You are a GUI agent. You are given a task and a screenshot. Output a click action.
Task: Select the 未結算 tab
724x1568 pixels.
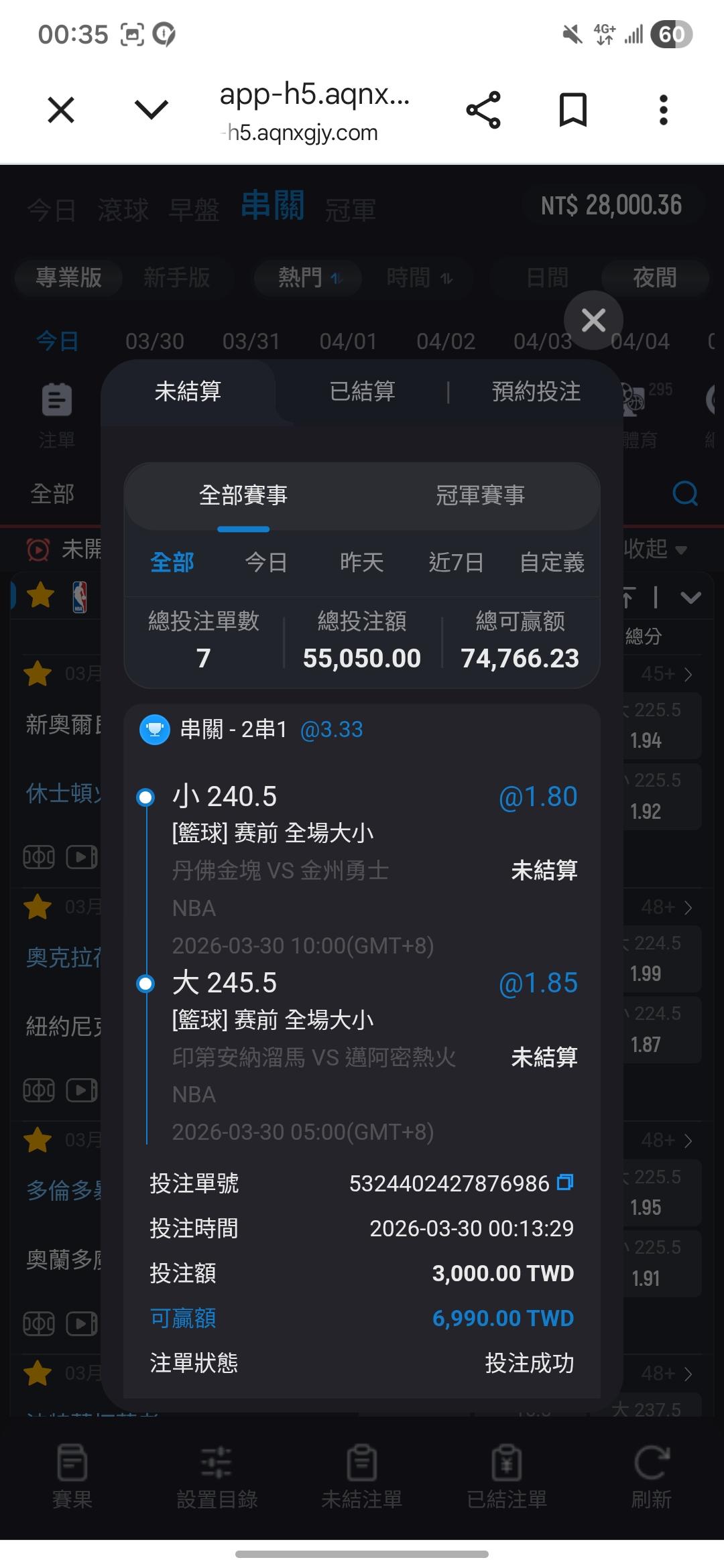tap(188, 391)
